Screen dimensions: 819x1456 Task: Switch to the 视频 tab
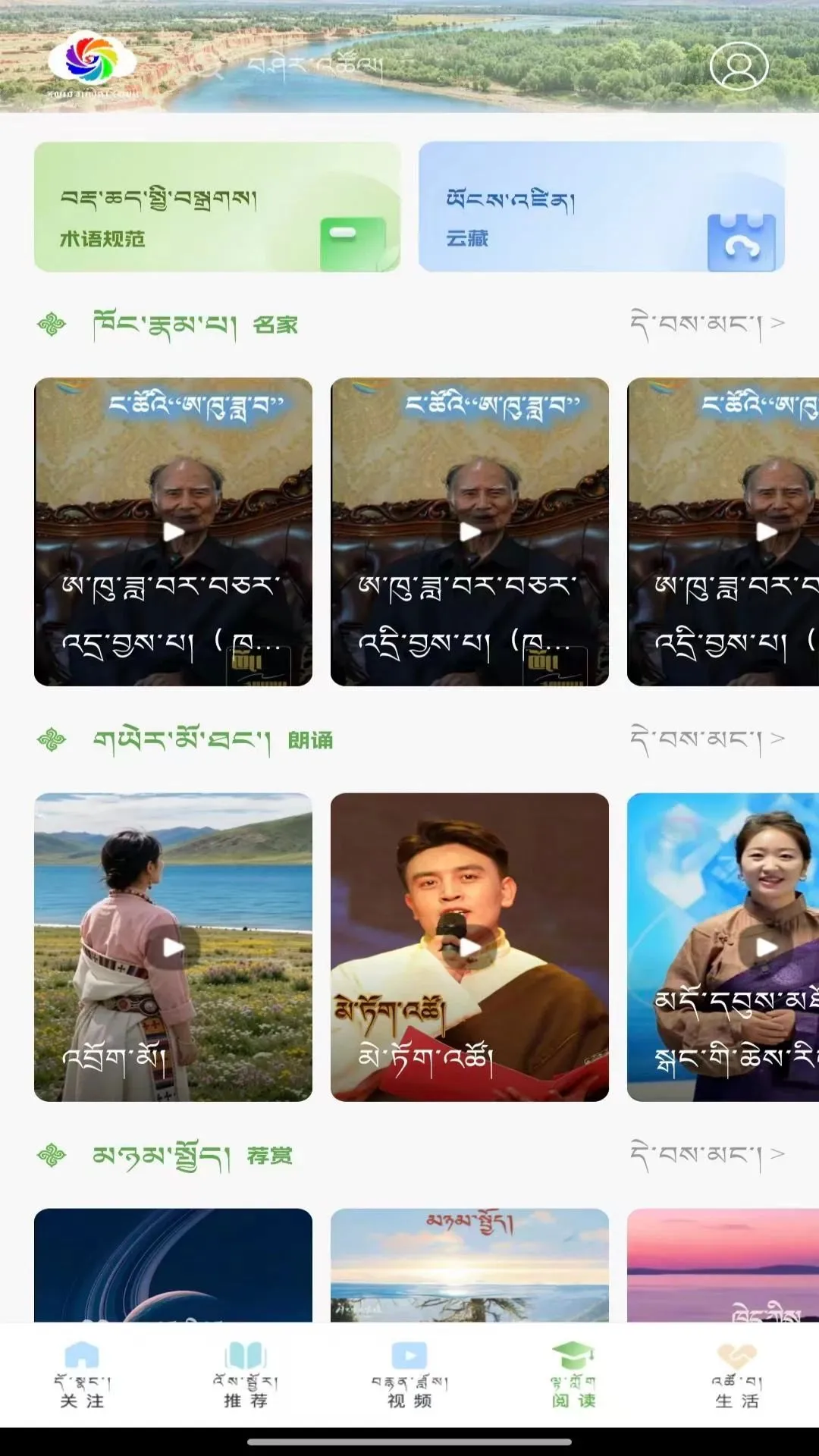click(x=409, y=1375)
